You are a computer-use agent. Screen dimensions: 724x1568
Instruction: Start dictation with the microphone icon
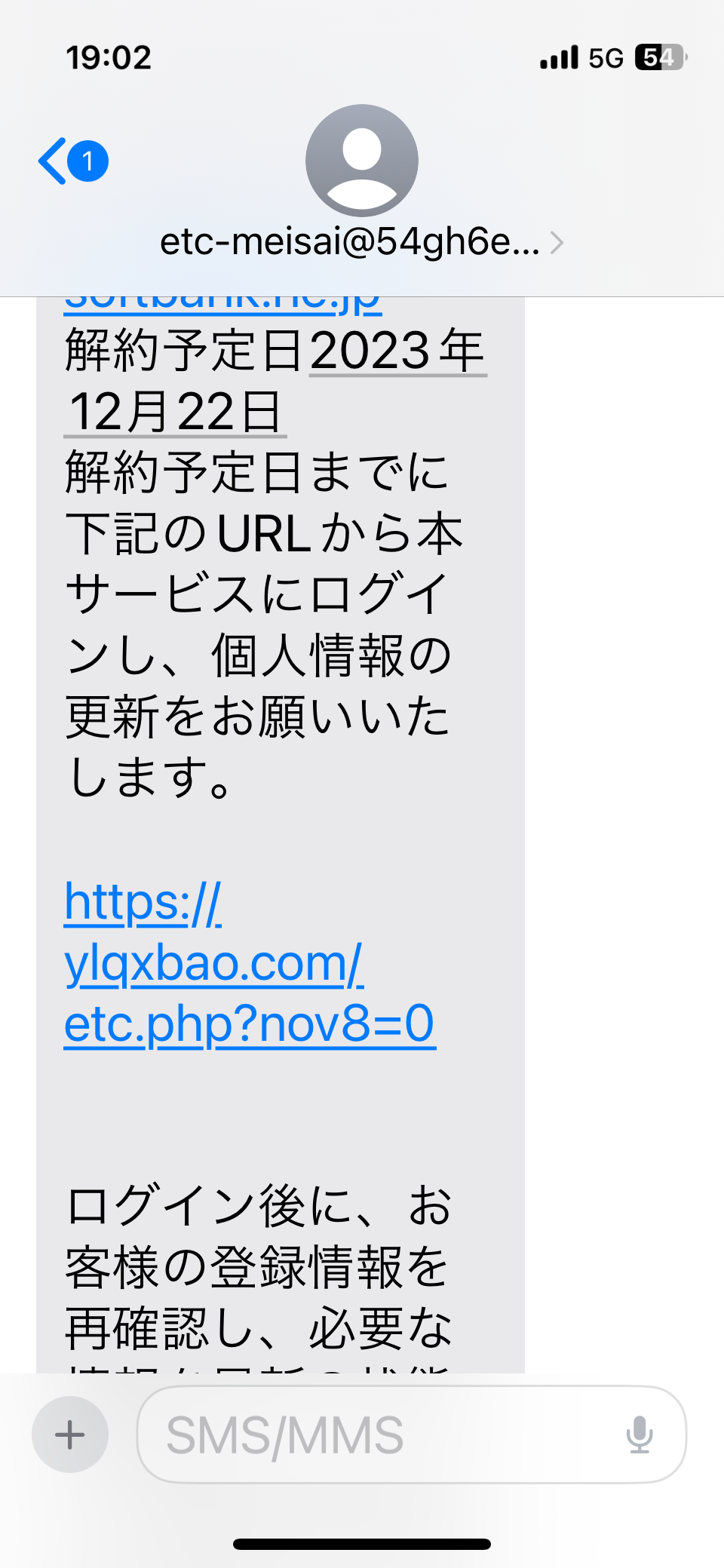pyautogui.click(x=639, y=1434)
